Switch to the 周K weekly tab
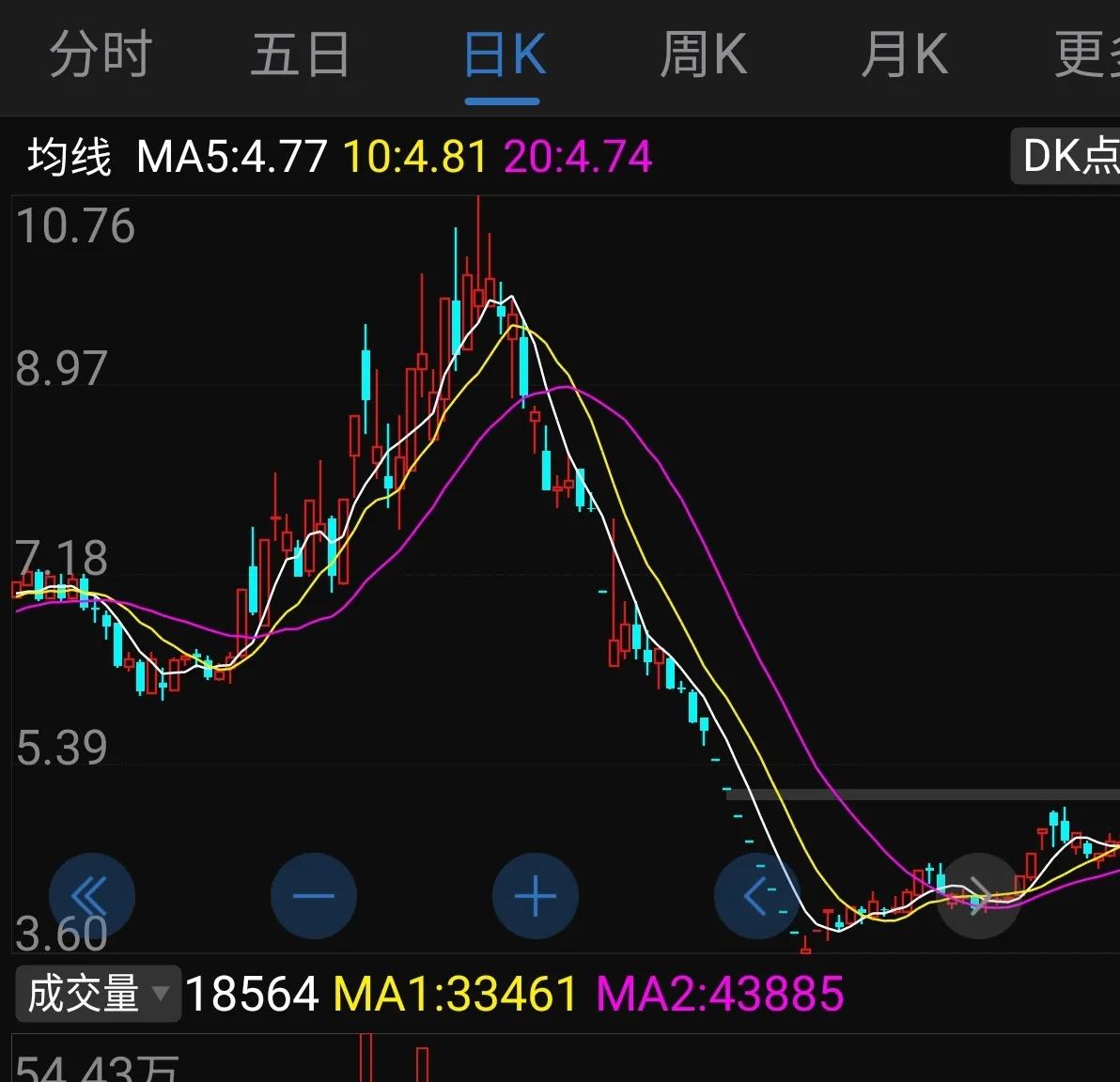1120x1082 pixels. pos(703,54)
